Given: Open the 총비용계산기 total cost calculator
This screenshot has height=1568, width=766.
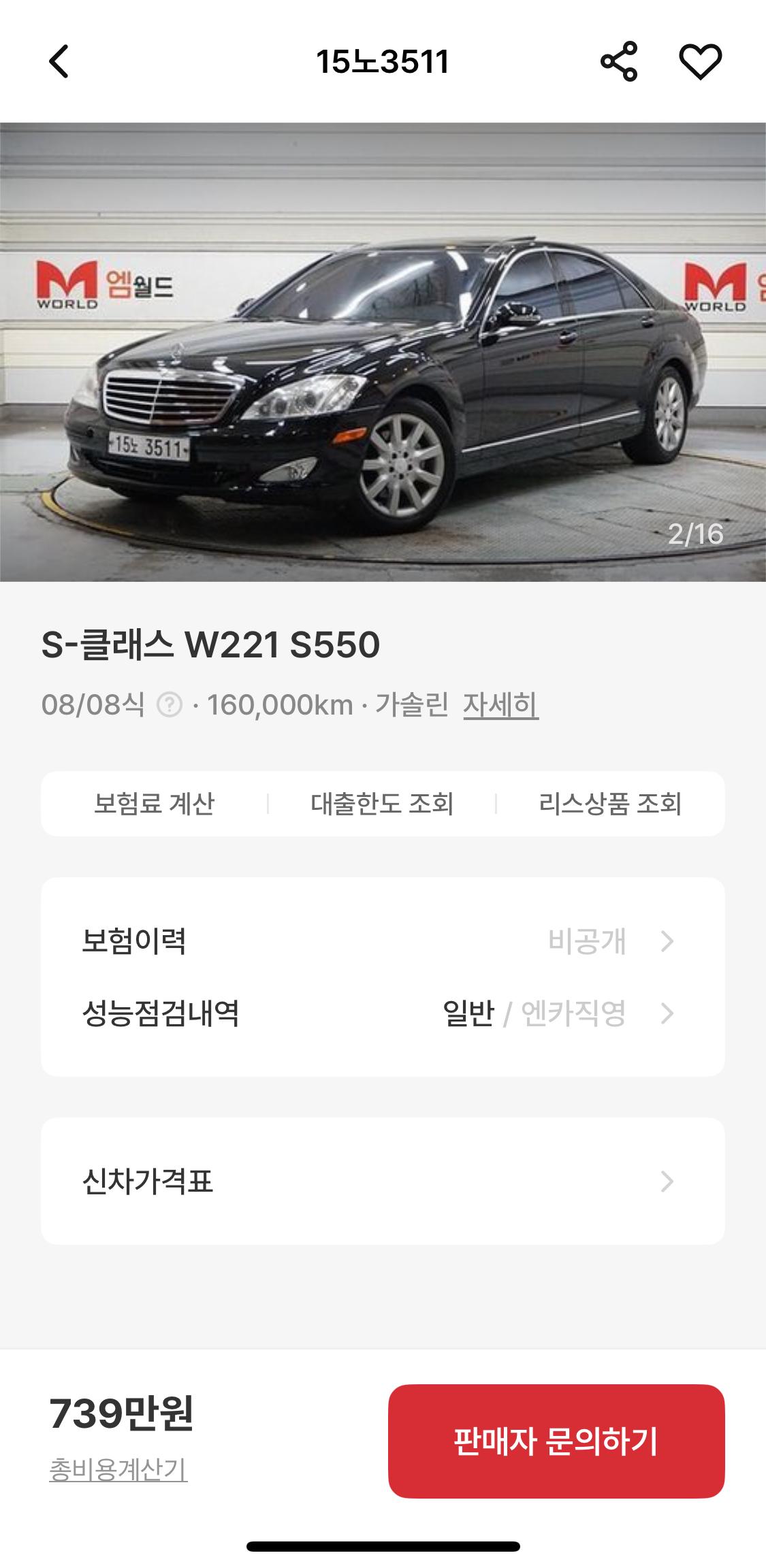Looking at the screenshot, I should tap(118, 1470).
